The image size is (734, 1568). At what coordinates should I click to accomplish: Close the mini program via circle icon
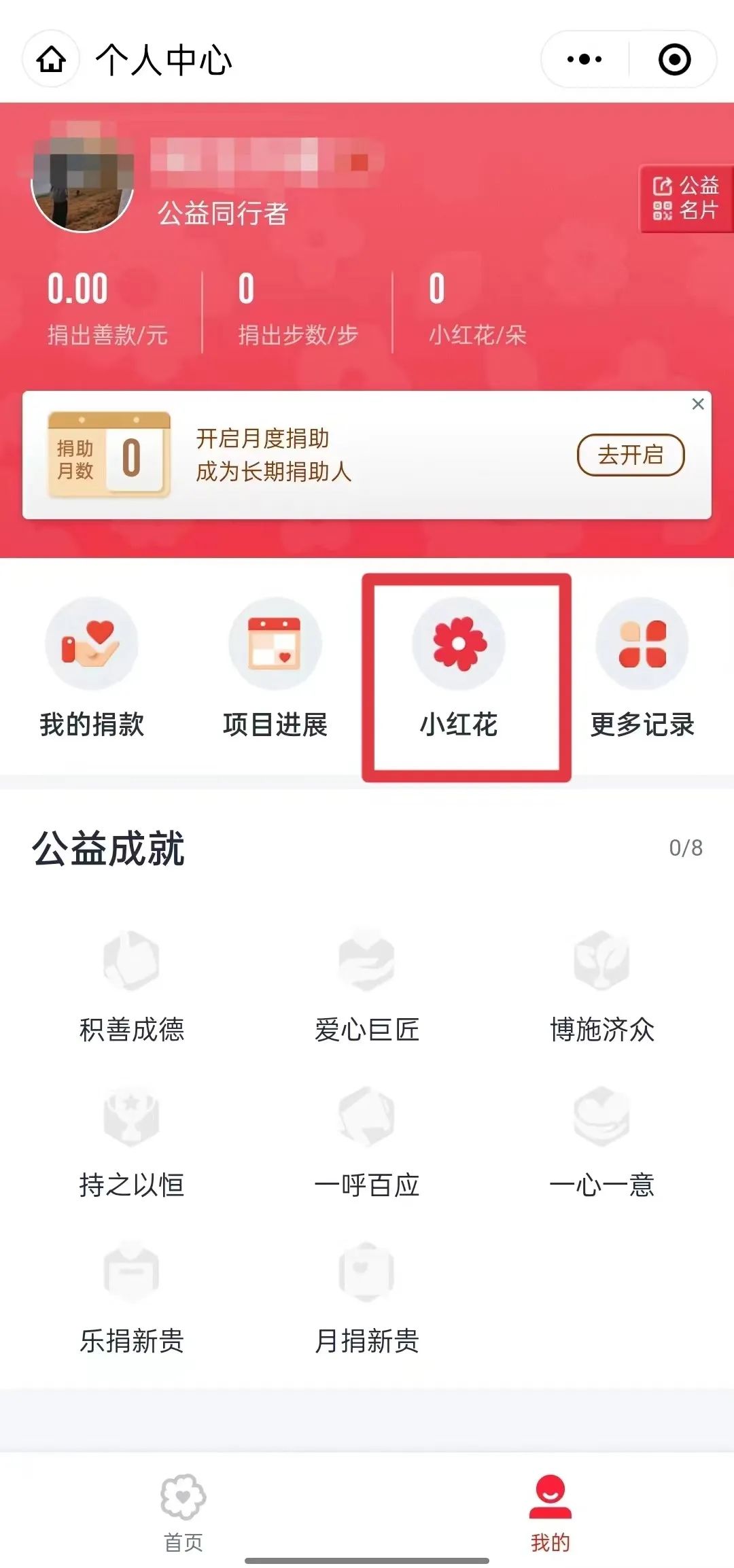coord(674,60)
